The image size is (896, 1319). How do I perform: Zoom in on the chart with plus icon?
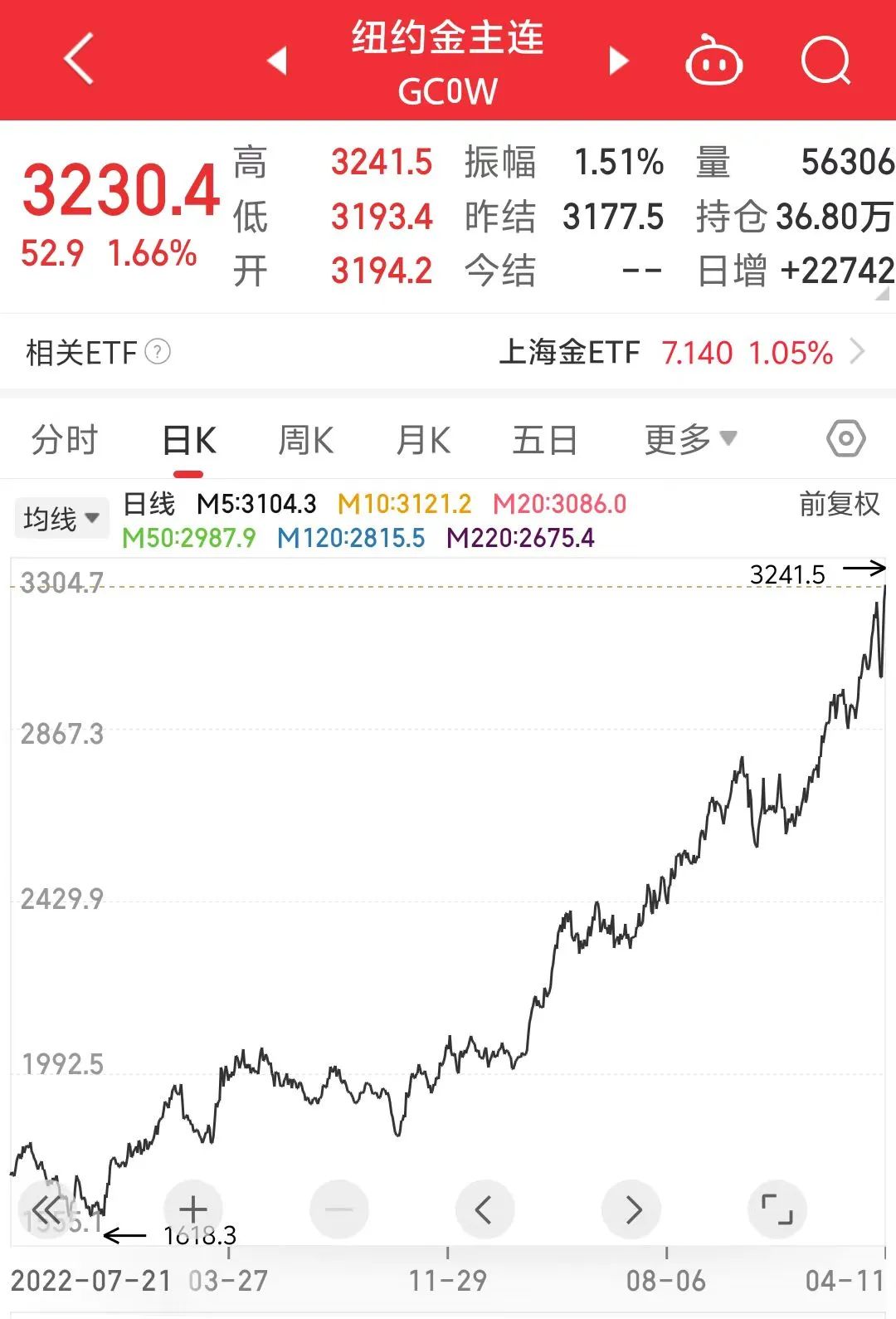[x=192, y=1209]
